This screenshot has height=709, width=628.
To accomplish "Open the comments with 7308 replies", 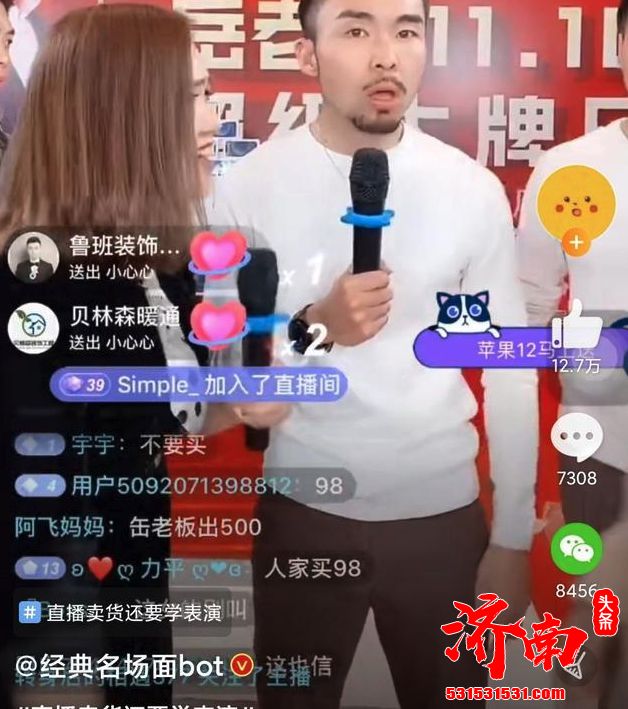I will click(x=577, y=439).
